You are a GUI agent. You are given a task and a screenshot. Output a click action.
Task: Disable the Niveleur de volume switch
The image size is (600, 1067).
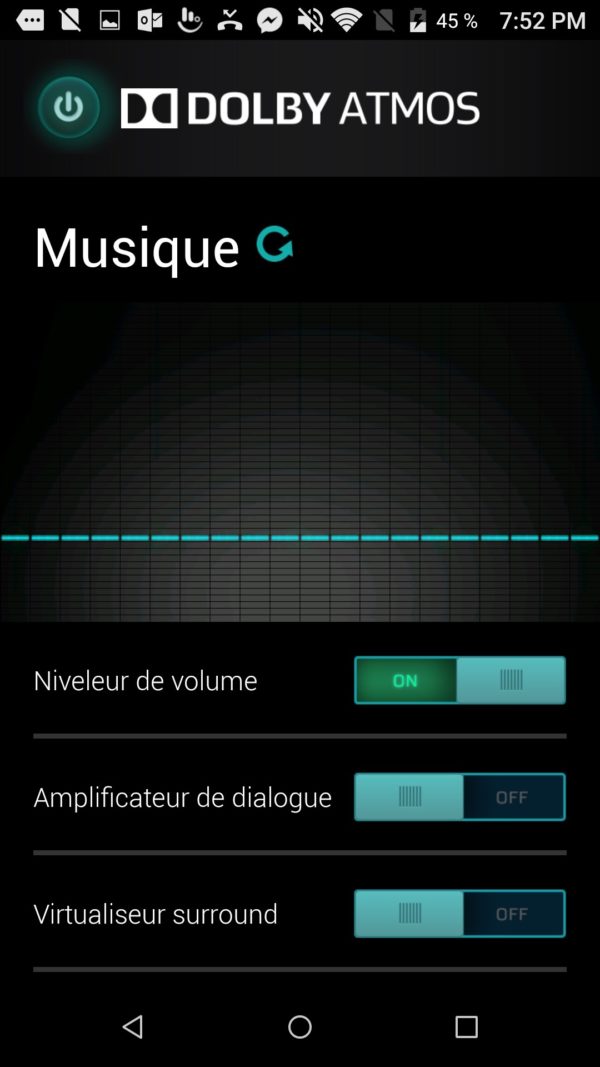pos(460,680)
